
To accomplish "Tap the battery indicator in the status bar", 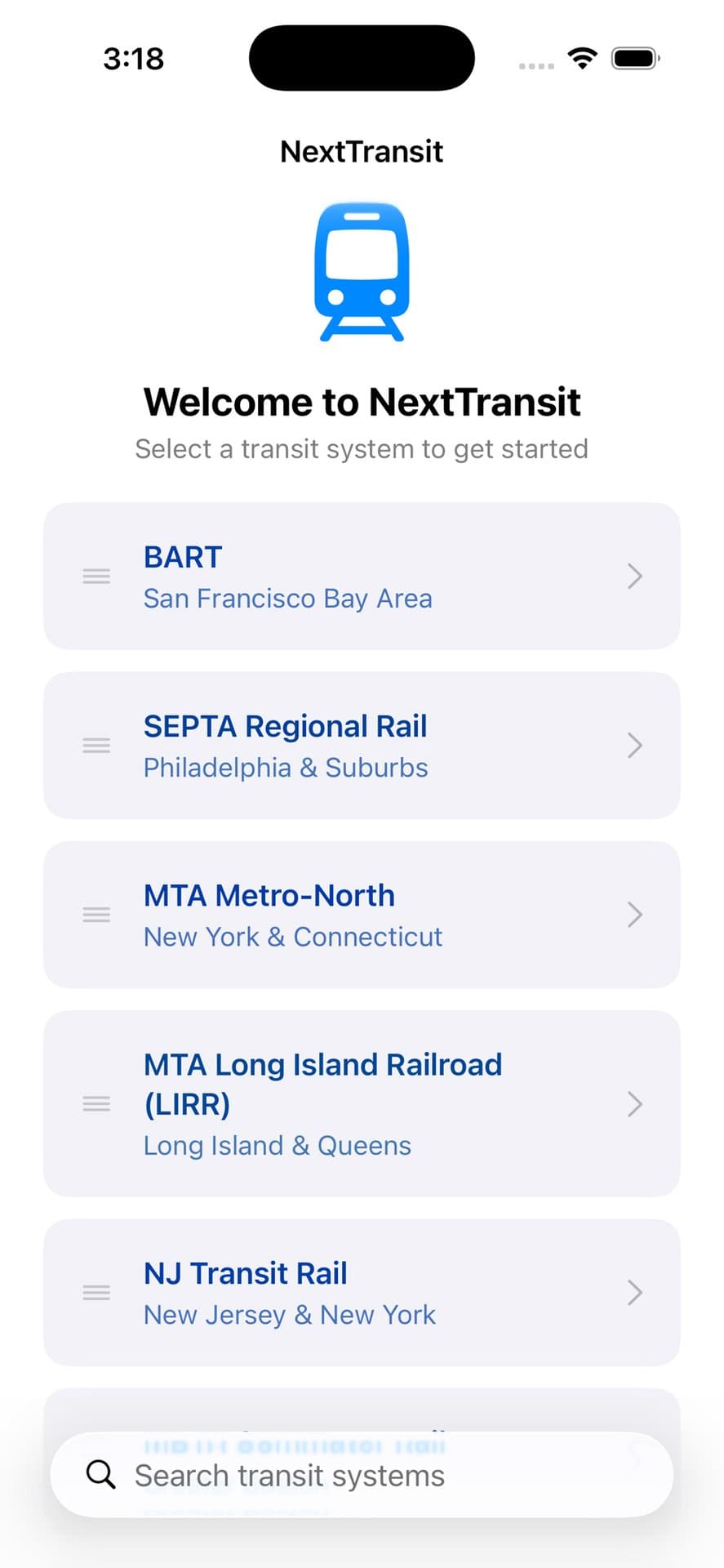I will (634, 58).
